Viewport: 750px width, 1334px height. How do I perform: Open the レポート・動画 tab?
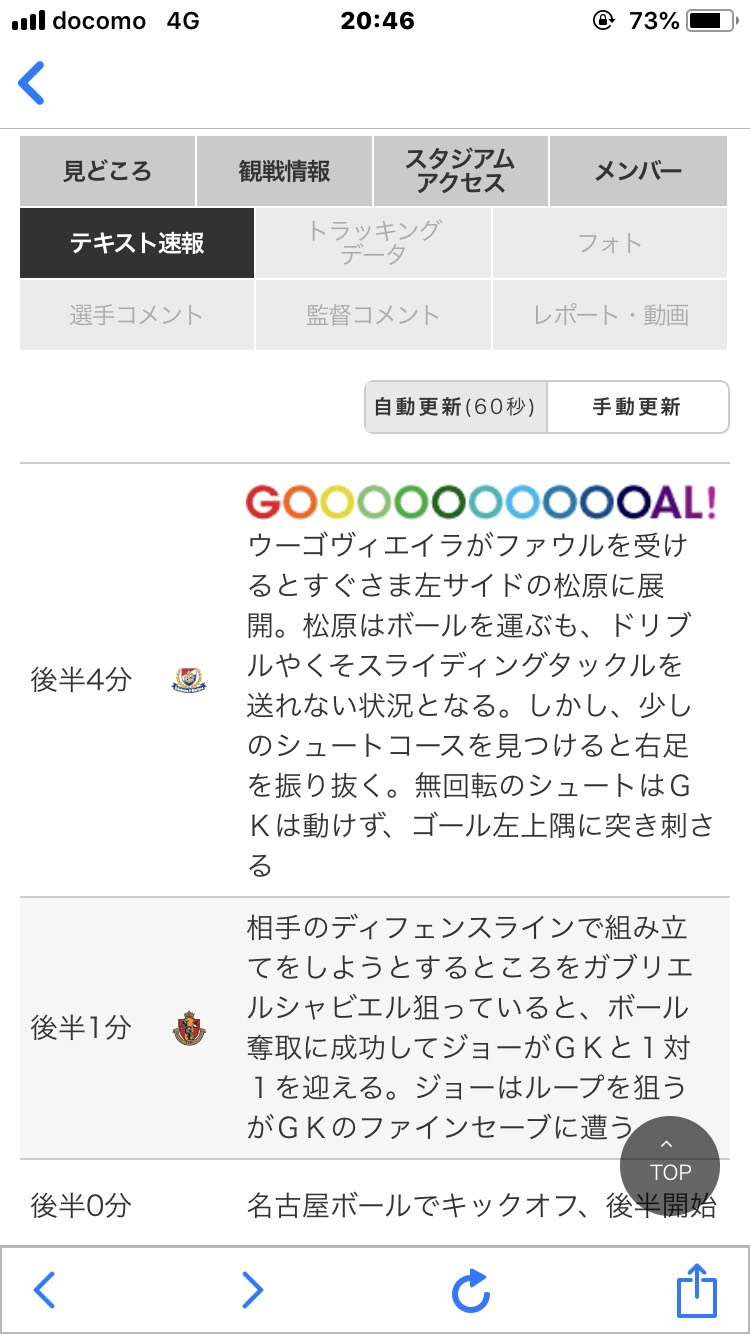[x=610, y=315]
